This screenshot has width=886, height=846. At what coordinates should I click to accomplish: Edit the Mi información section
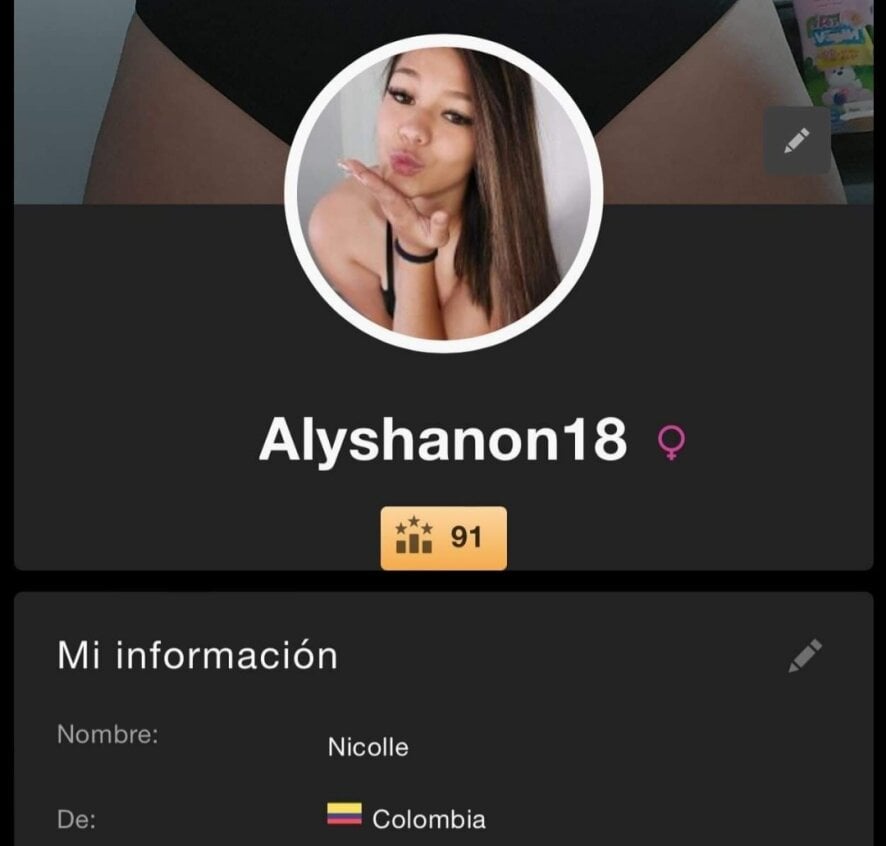click(x=805, y=656)
